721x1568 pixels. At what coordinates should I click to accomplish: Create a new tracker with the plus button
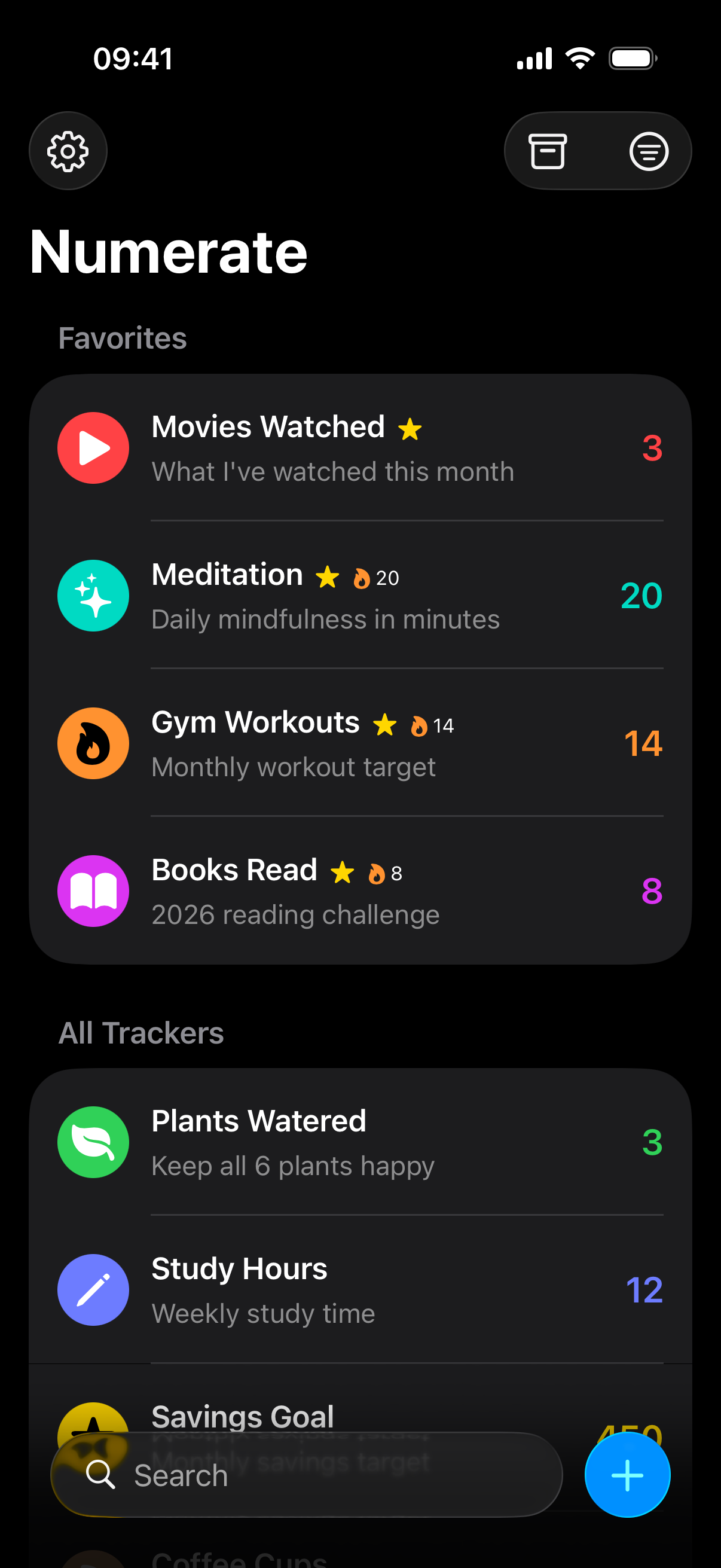point(628,1475)
